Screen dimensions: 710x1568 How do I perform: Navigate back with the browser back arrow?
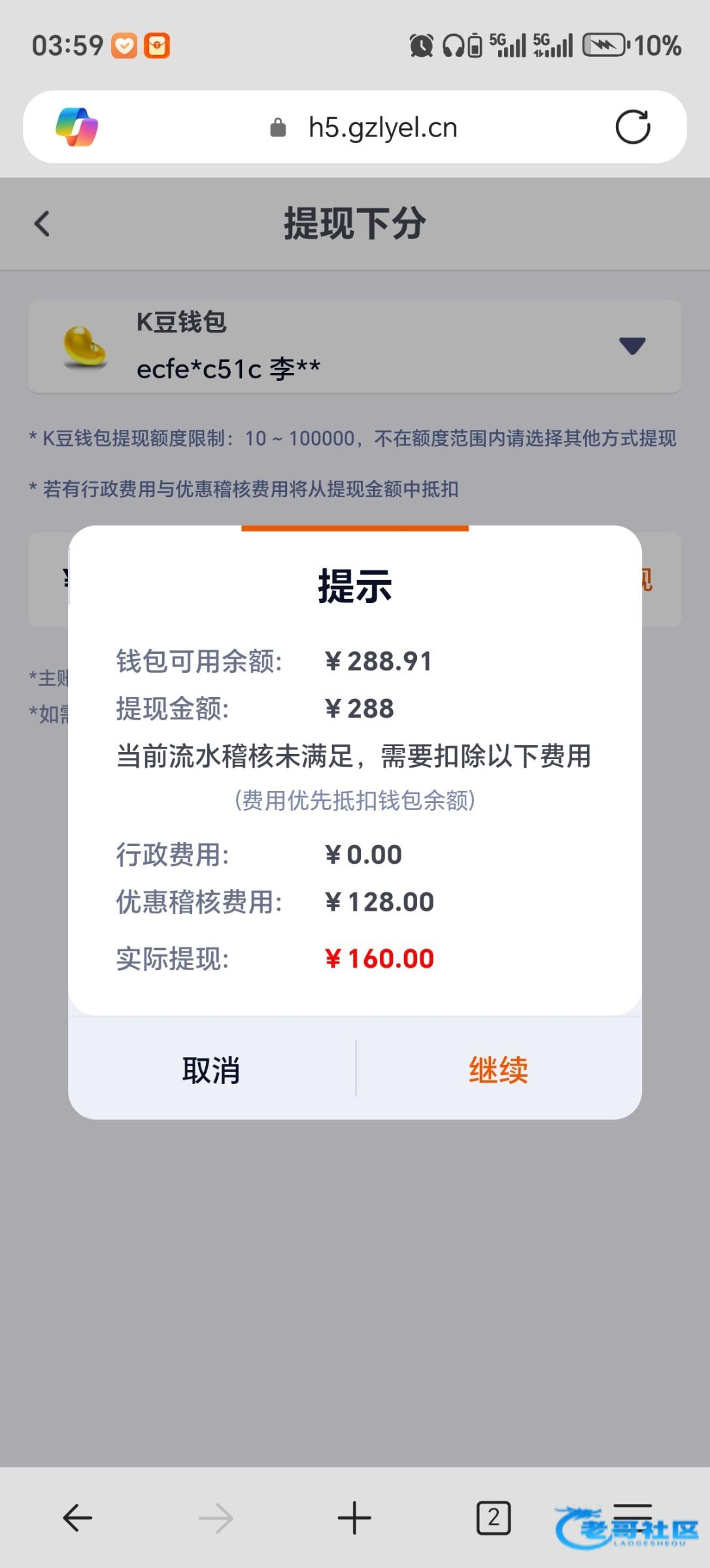point(77,1517)
